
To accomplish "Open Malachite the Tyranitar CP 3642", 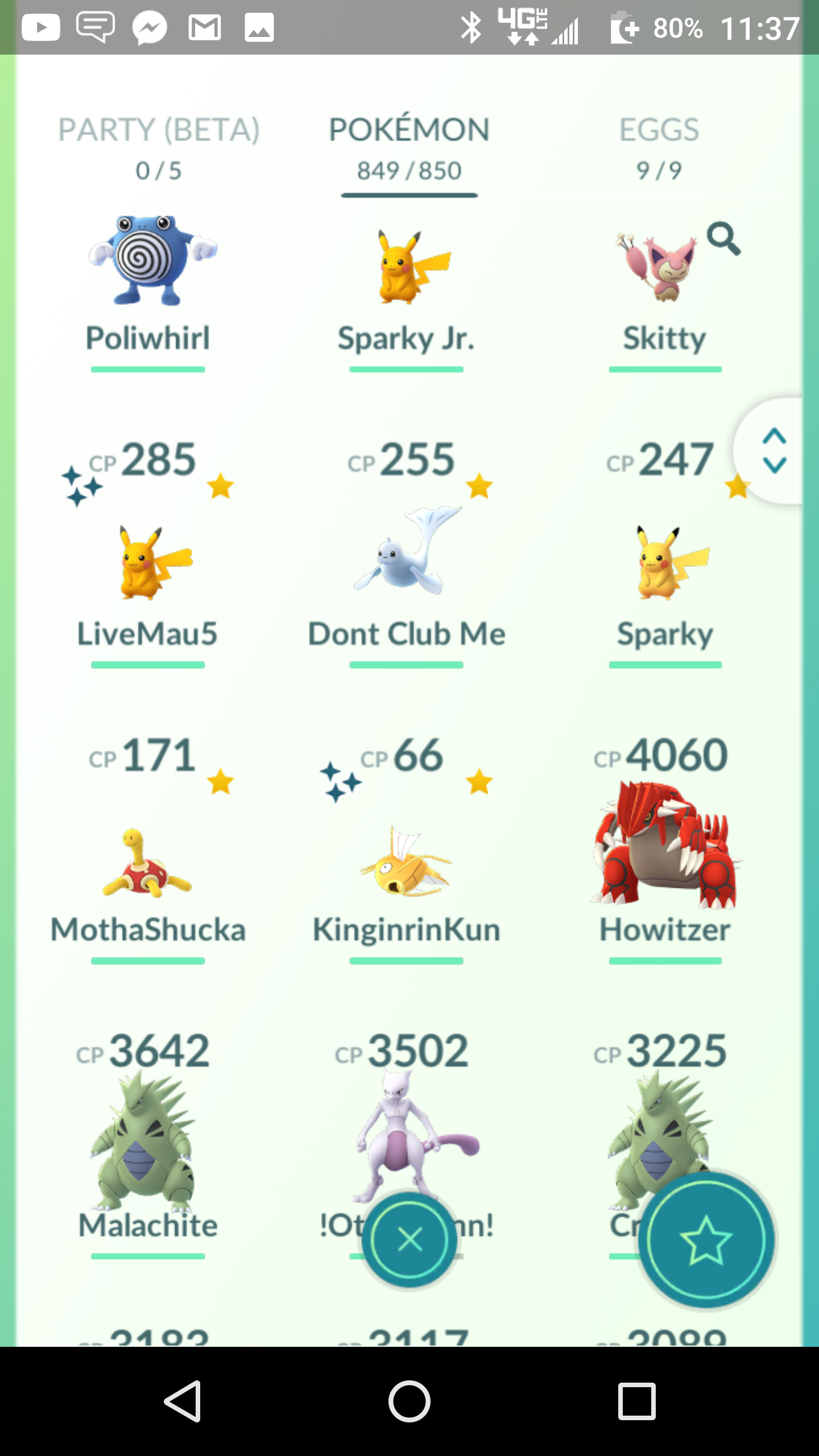I will 148,1146.
